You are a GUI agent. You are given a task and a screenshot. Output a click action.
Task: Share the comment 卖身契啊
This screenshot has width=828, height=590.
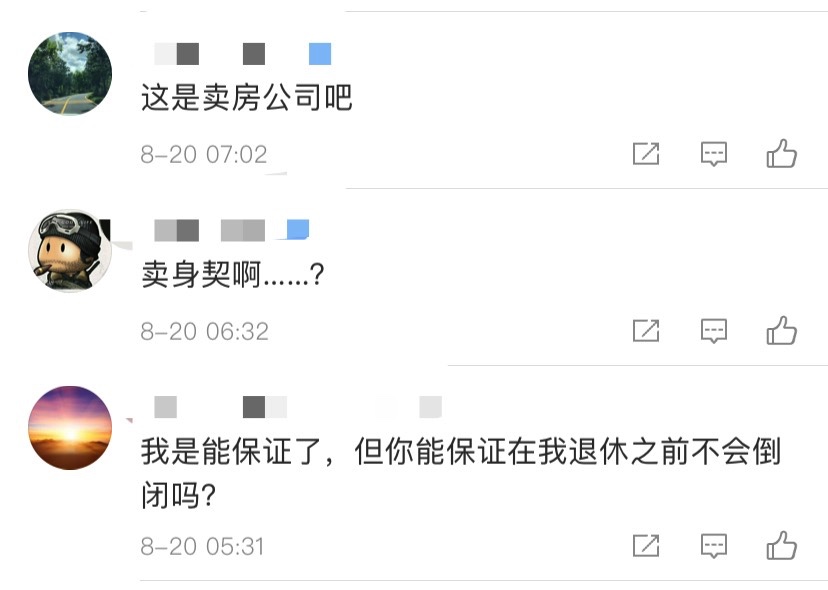pos(646,330)
